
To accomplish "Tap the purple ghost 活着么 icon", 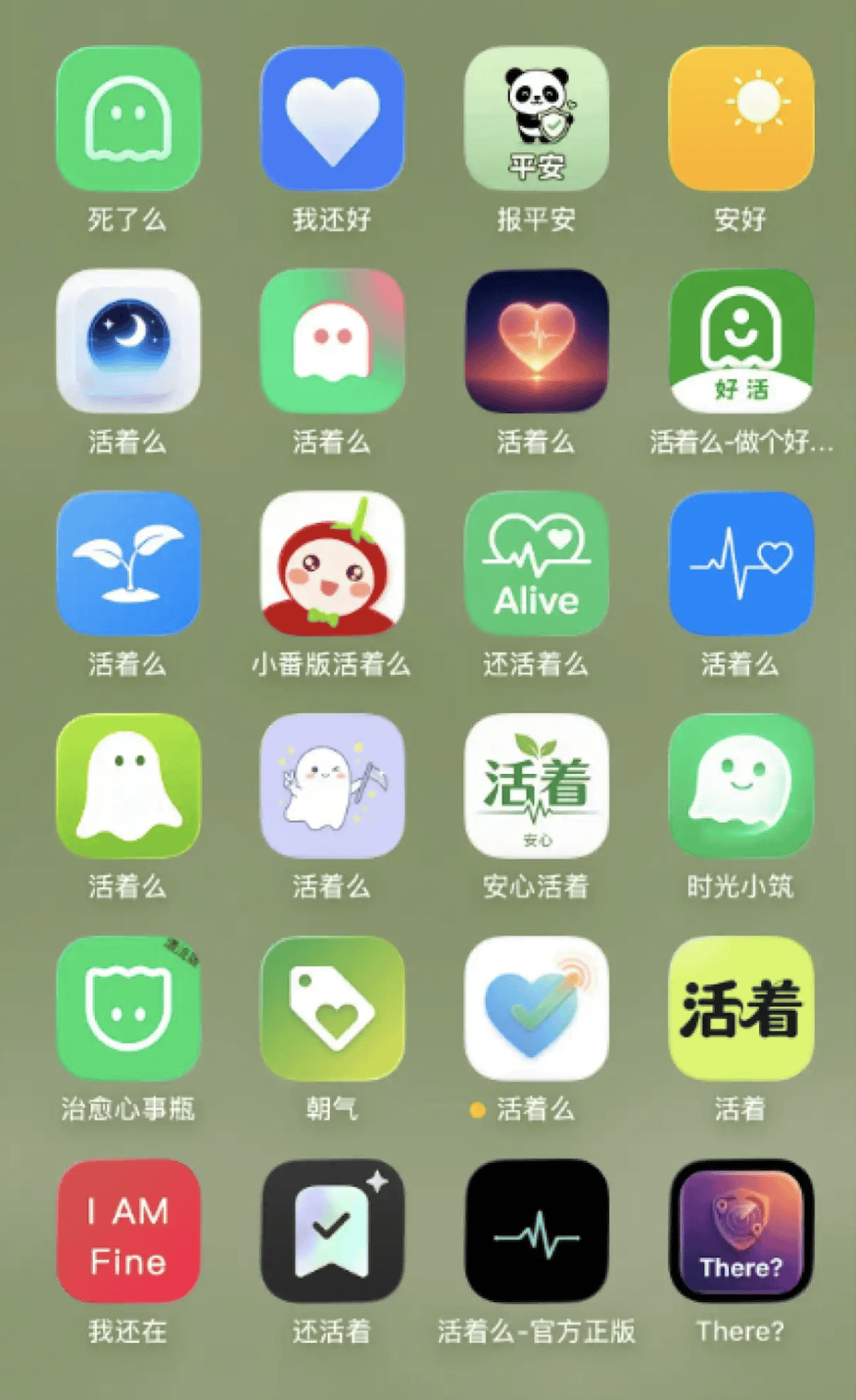I will pyautogui.click(x=333, y=787).
